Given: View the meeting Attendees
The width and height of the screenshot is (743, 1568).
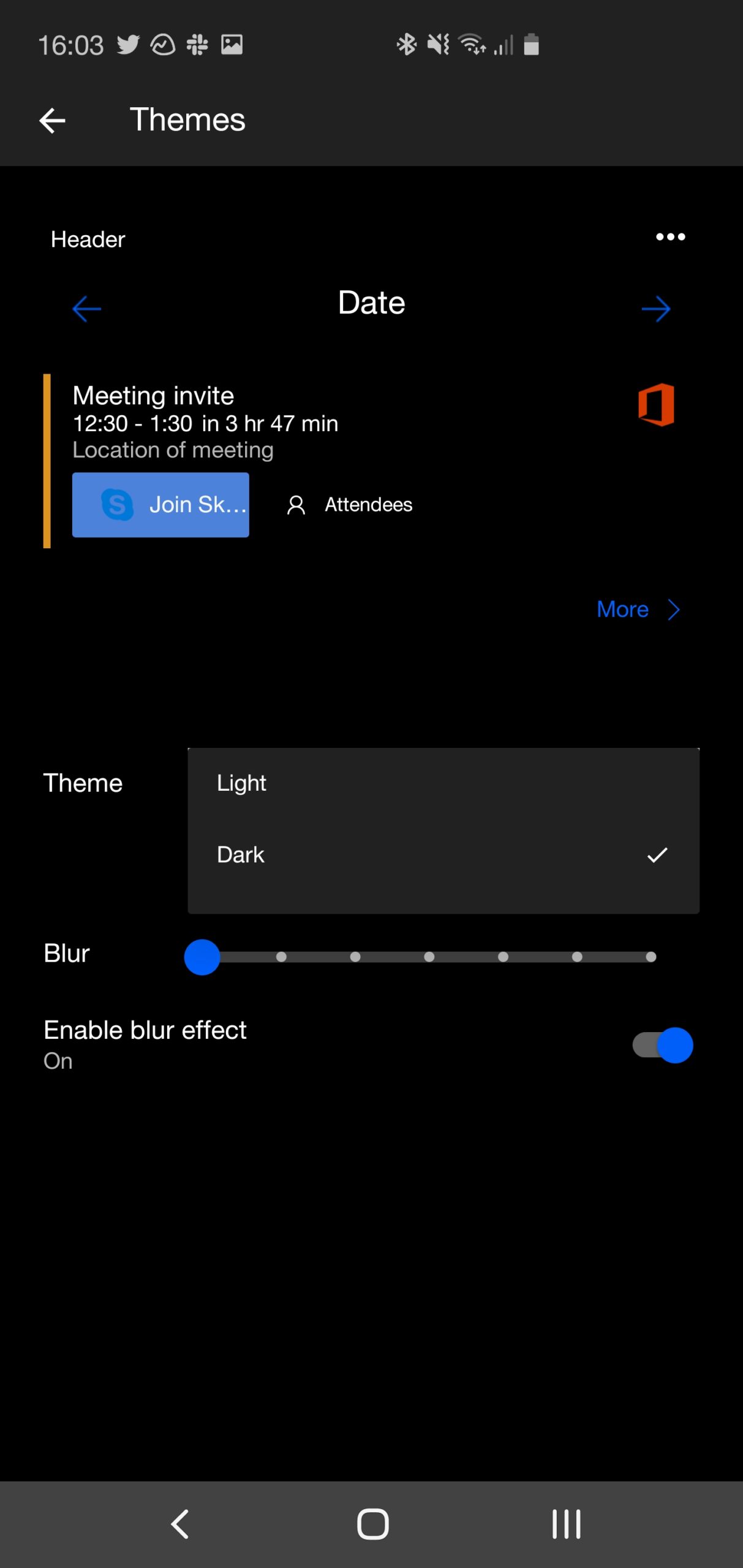Looking at the screenshot, I should (350, 505).
